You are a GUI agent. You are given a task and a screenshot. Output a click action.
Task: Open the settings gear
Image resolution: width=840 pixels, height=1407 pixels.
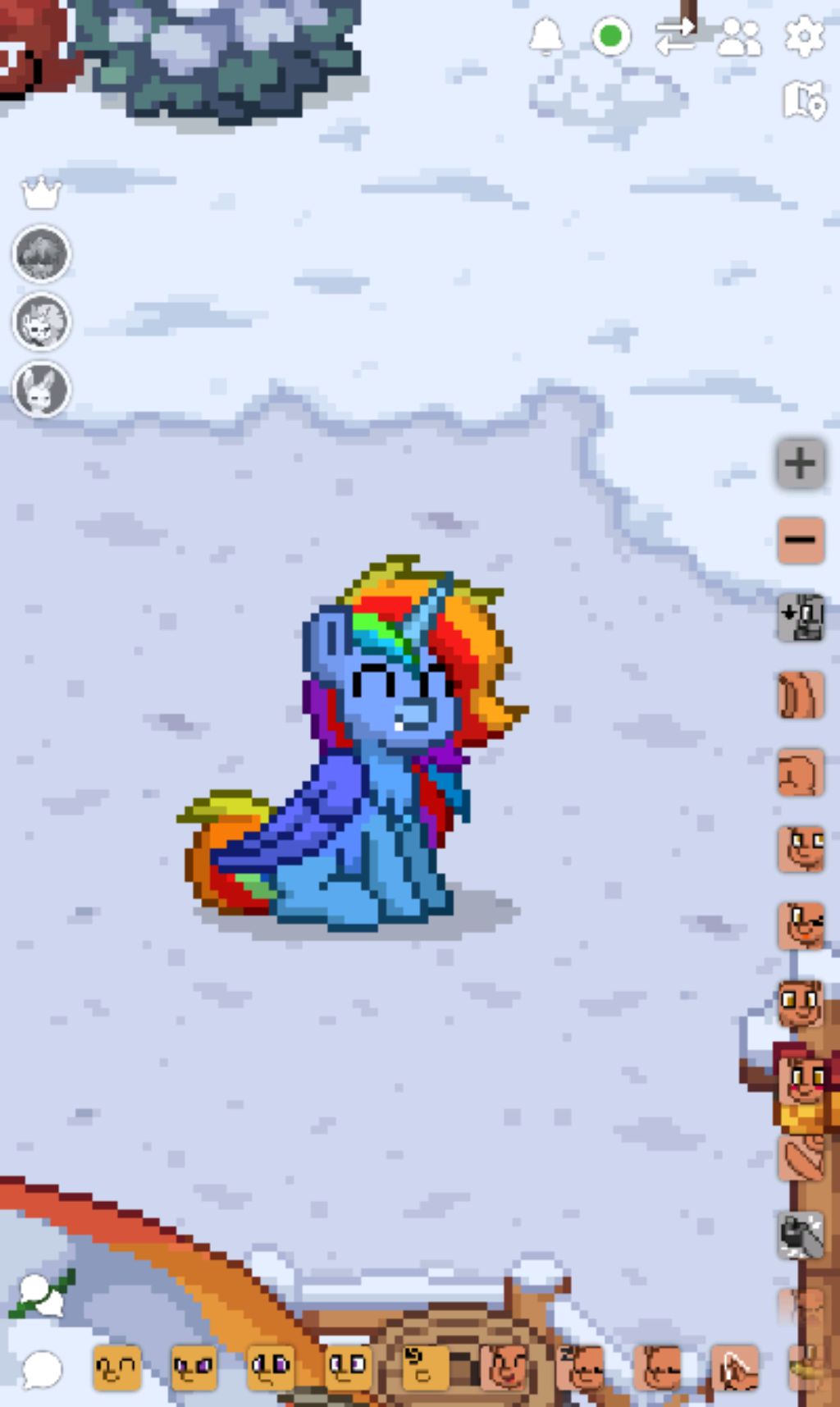pos(804,37)
